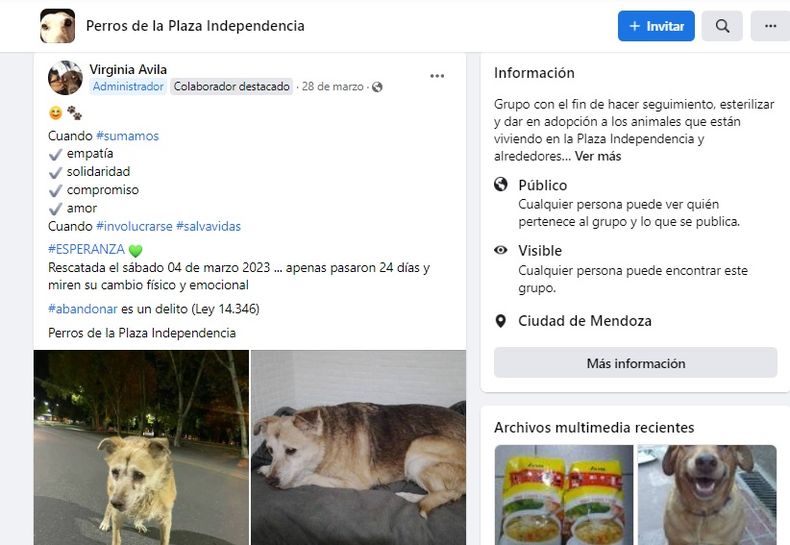Open the post options menu
The height and width of the screenshot is (545, 790).
tap(437, 76)
